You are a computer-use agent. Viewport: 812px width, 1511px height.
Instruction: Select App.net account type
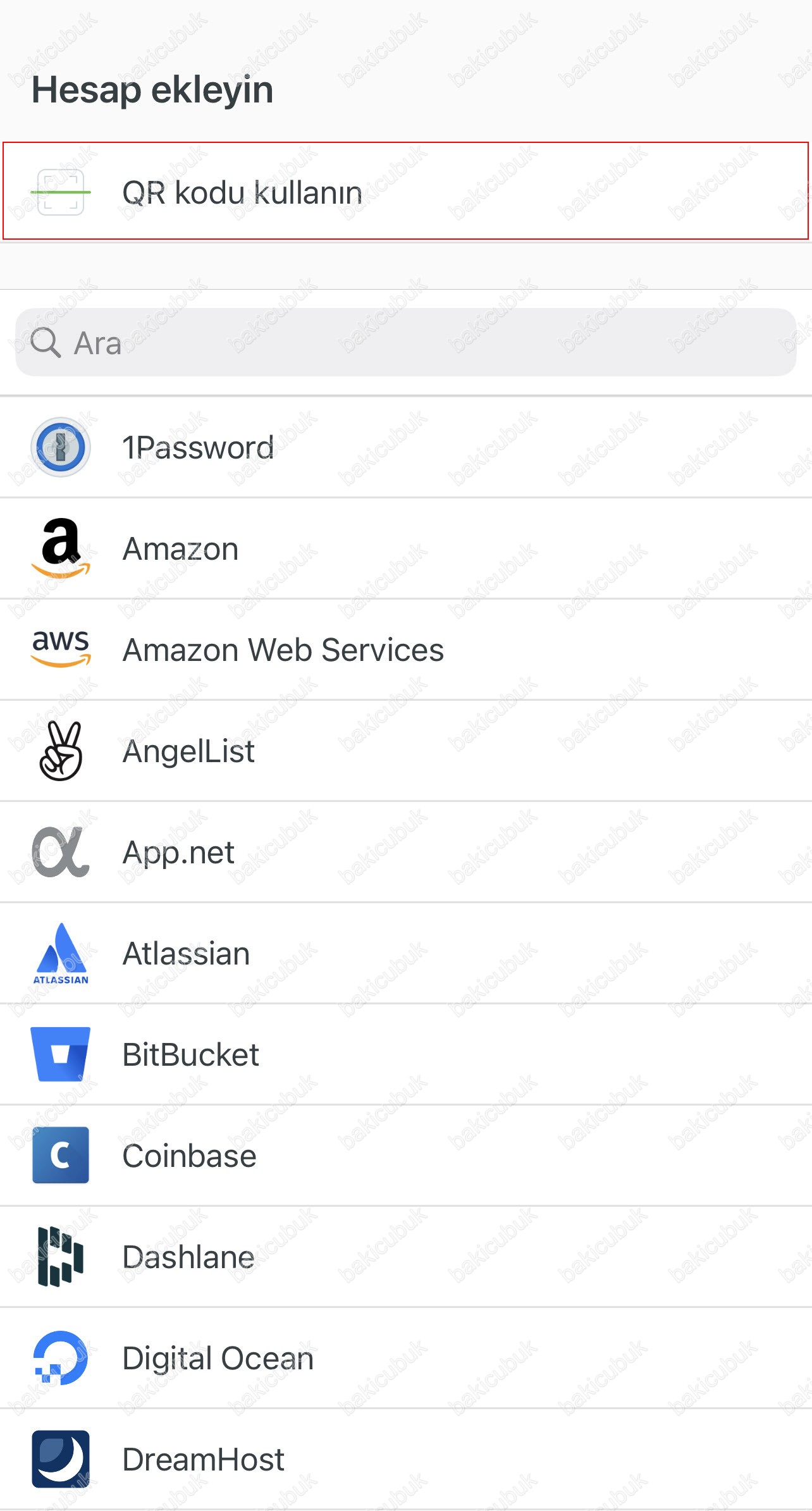point(406,852)
